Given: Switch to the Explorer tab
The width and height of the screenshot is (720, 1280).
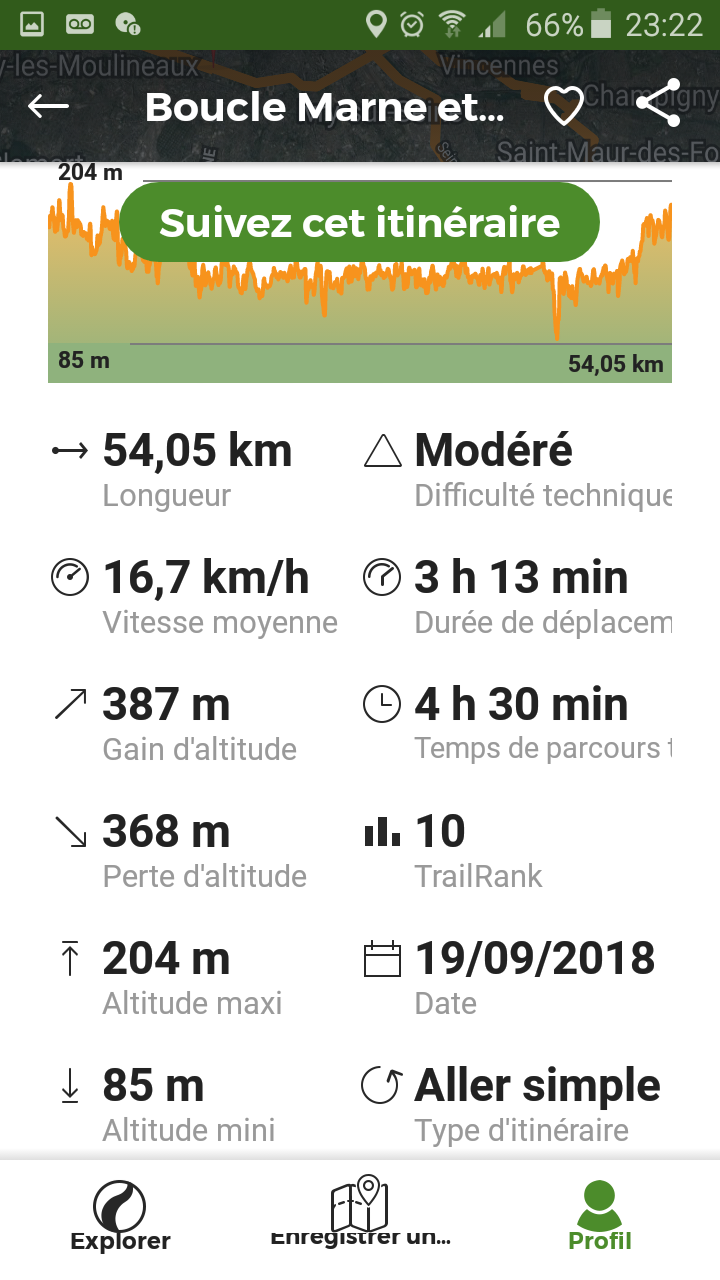Looking at the screenshot, I should (x=120, y=1216).
